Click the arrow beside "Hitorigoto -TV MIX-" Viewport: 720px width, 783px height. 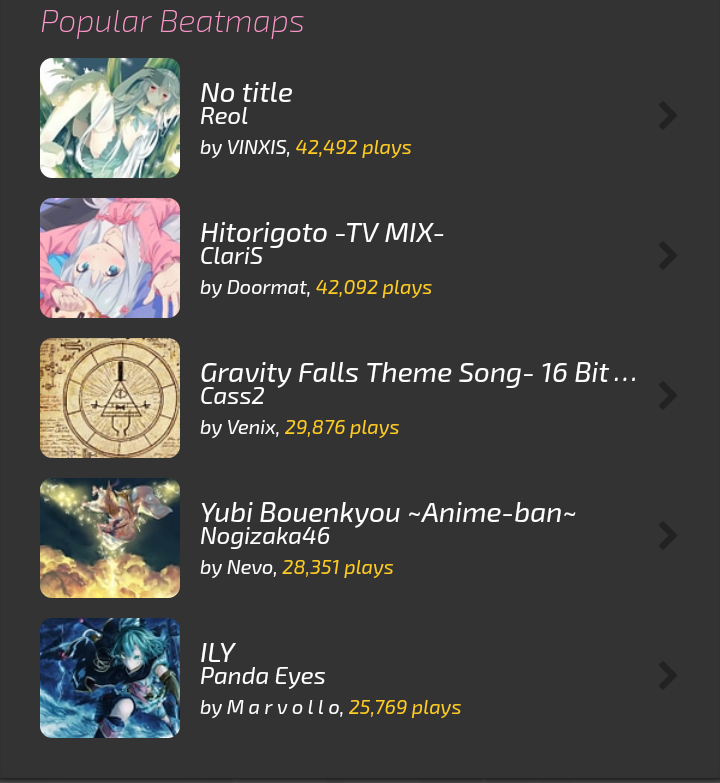(666, 255)
